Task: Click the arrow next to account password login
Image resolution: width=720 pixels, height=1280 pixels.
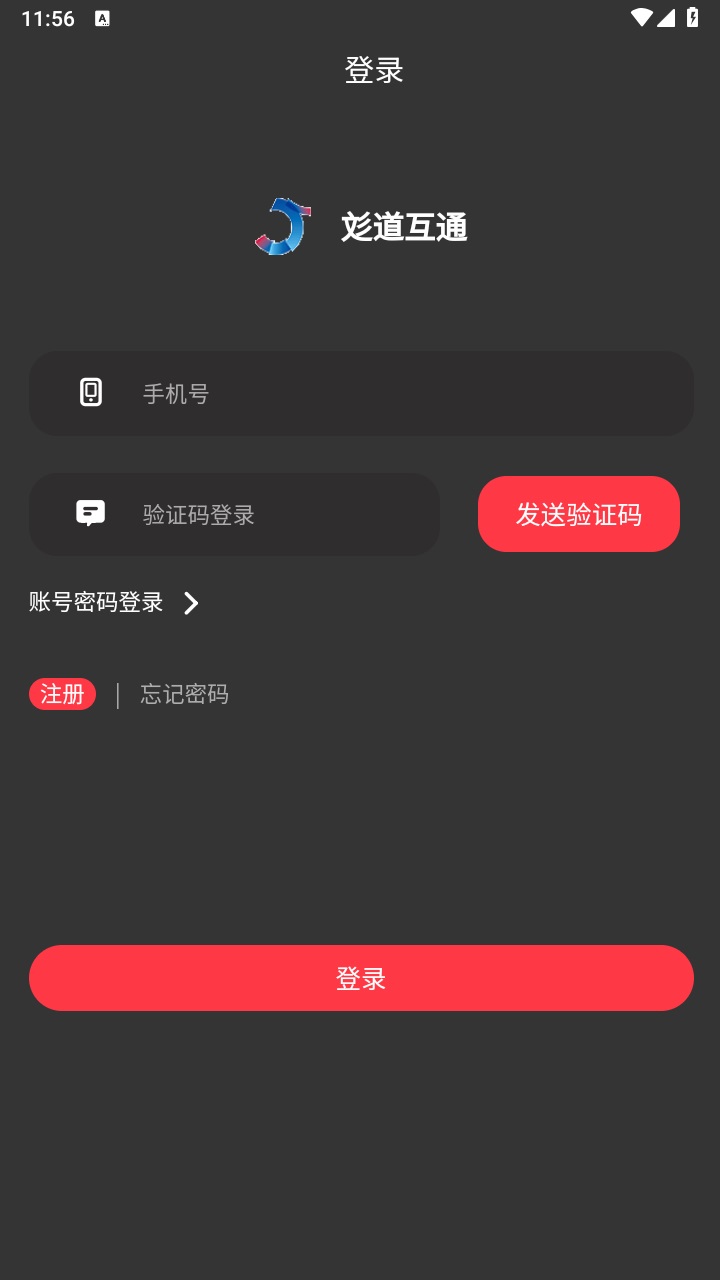Action: [190, 603]
